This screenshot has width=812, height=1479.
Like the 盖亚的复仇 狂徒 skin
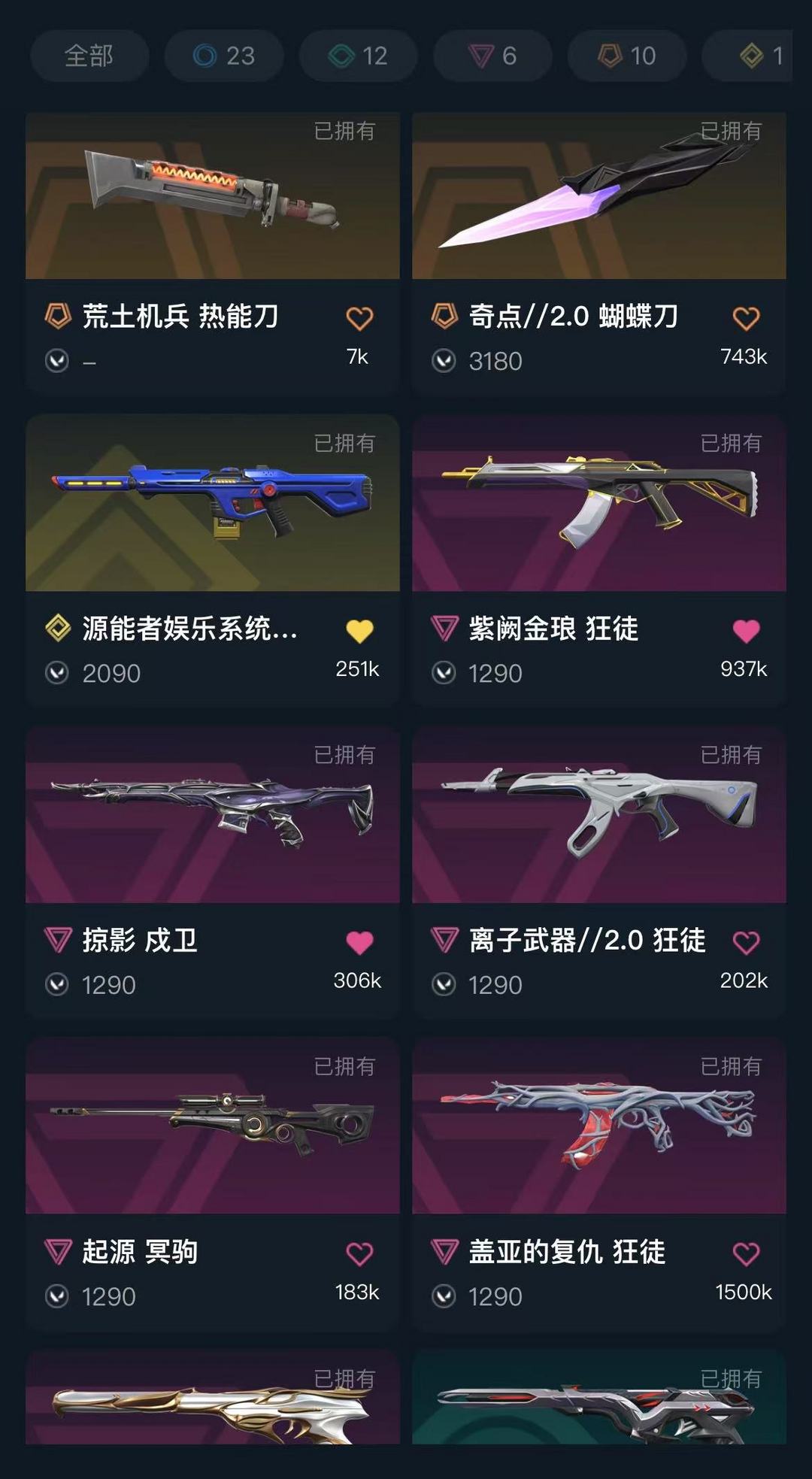click(x=746, y=1253)
